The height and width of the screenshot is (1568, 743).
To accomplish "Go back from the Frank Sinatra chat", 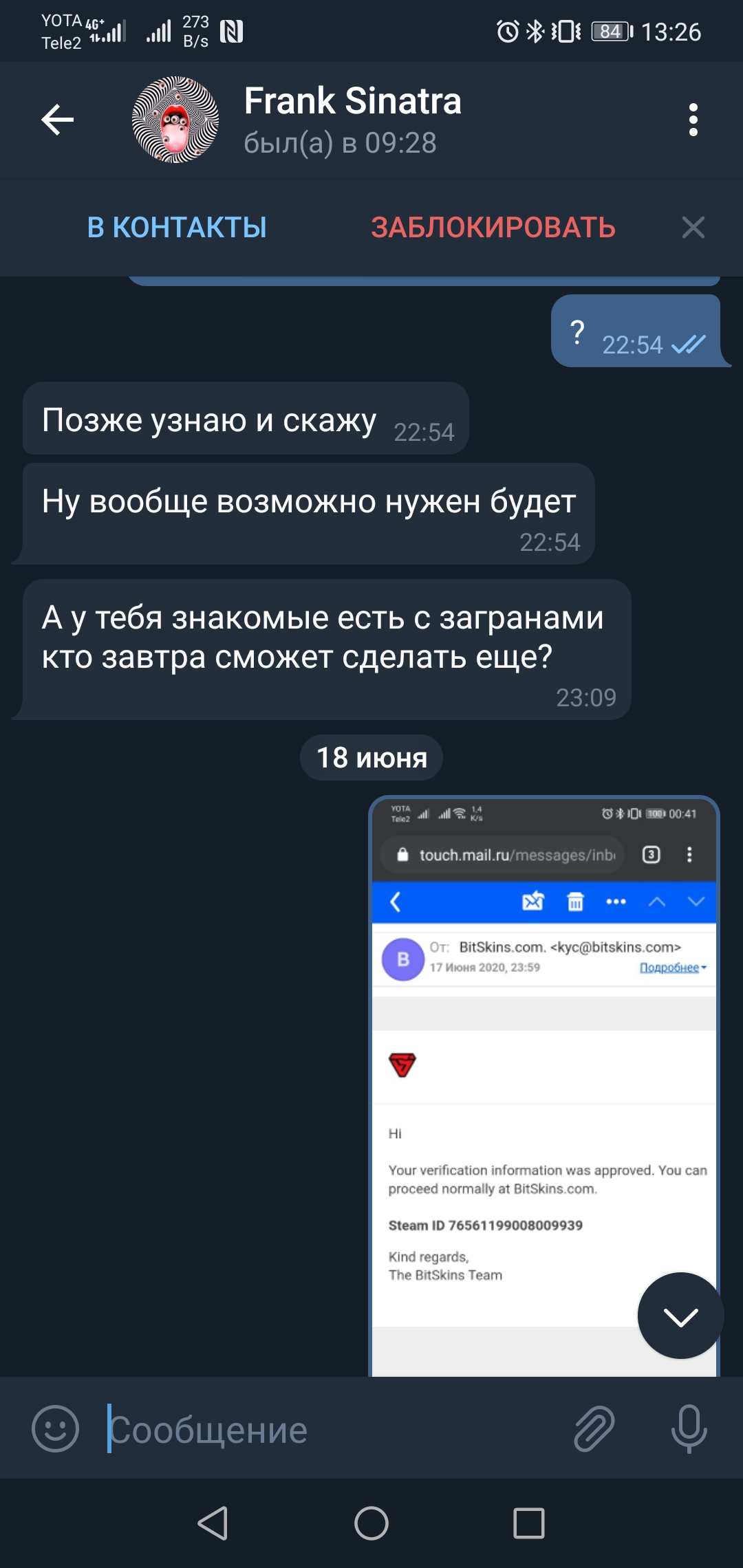I will click(x=58, y=120).
